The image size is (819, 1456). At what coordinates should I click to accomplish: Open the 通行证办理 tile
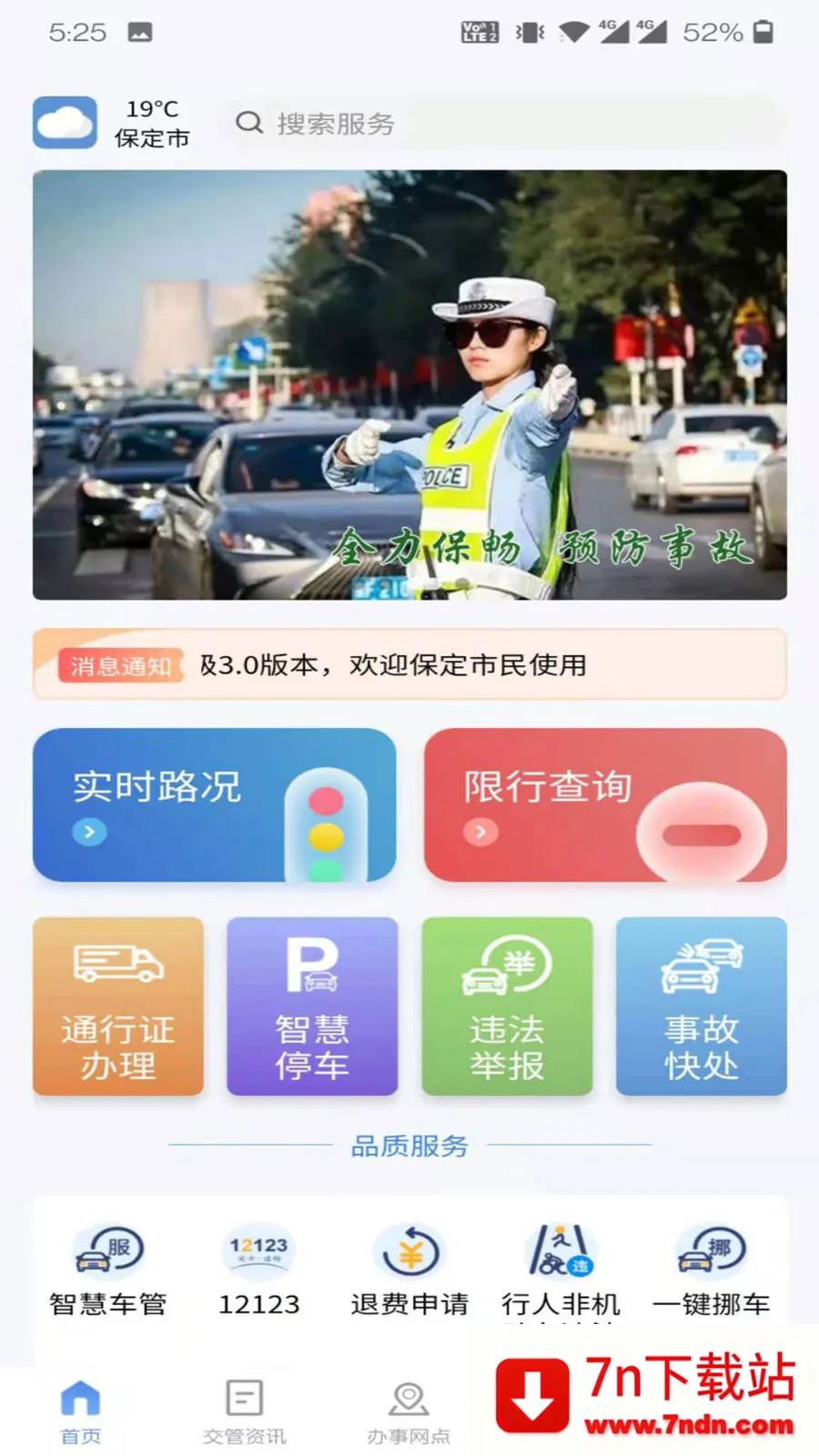(x=118, y=1006)
